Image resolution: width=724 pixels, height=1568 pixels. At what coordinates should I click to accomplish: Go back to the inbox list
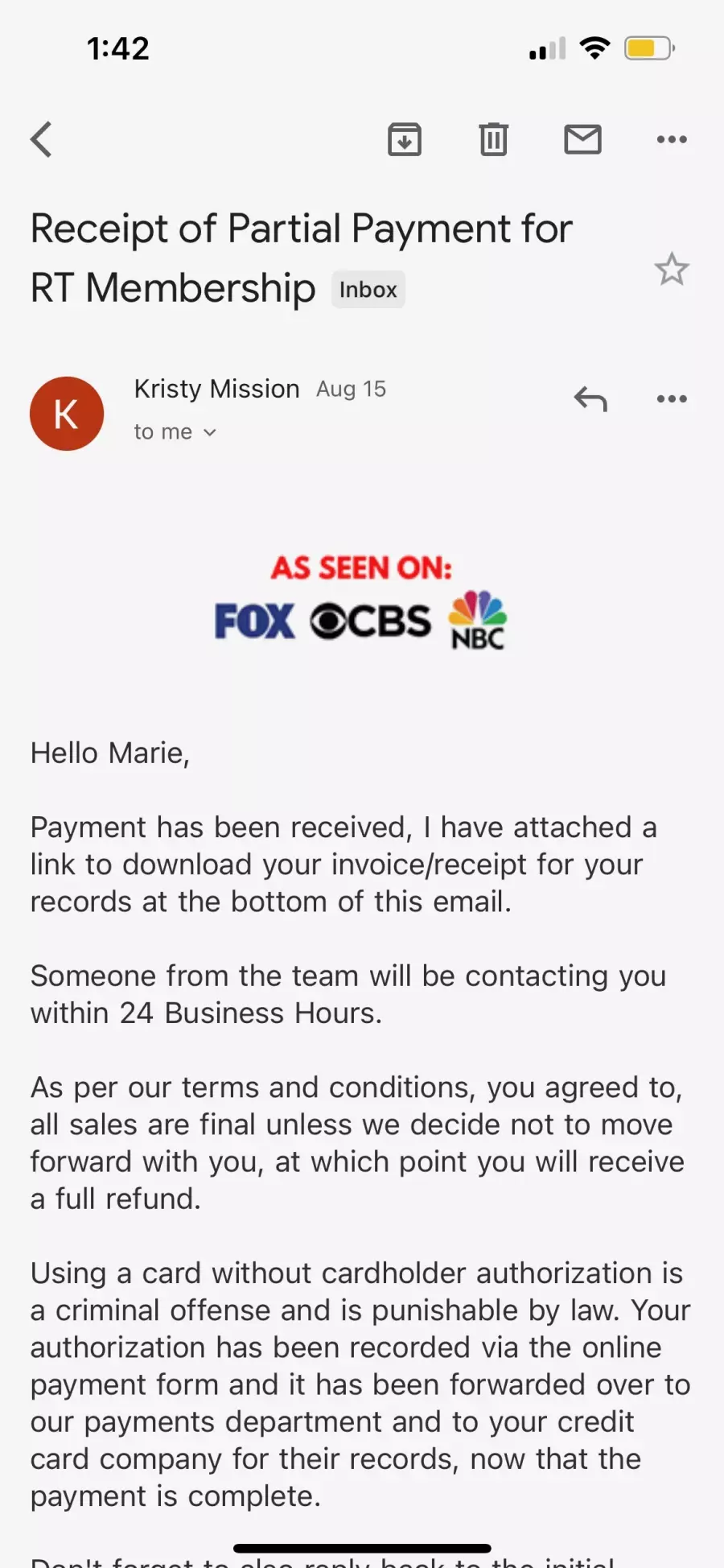click(41, 139)
